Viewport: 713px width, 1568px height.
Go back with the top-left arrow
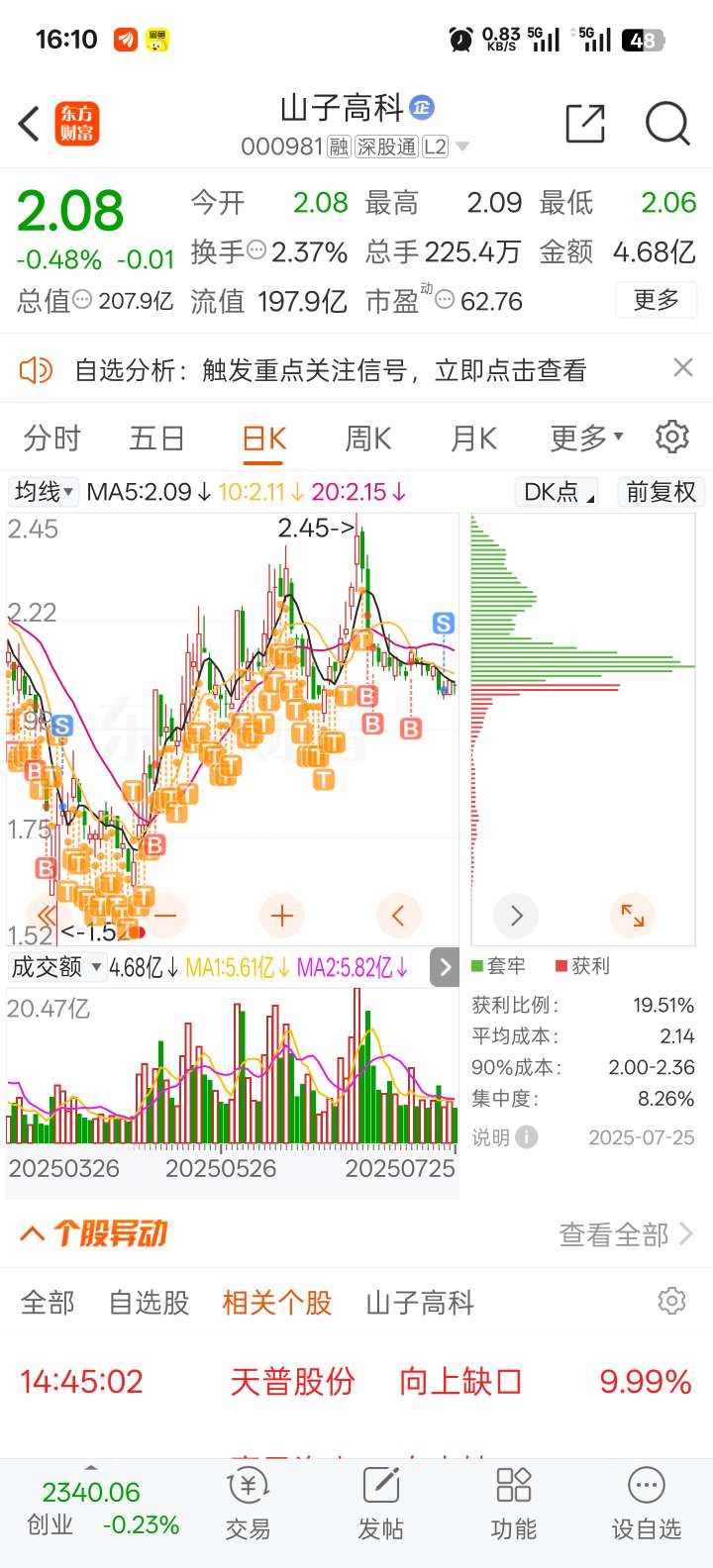click(x=30, y=125)
